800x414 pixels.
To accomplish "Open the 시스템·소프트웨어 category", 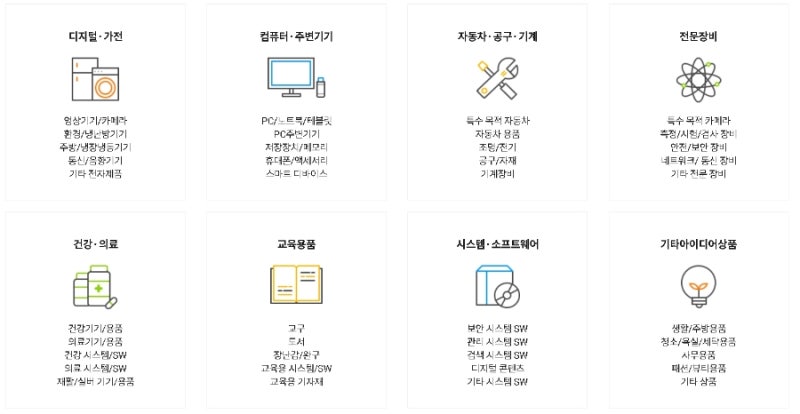I will click(497, 310).
